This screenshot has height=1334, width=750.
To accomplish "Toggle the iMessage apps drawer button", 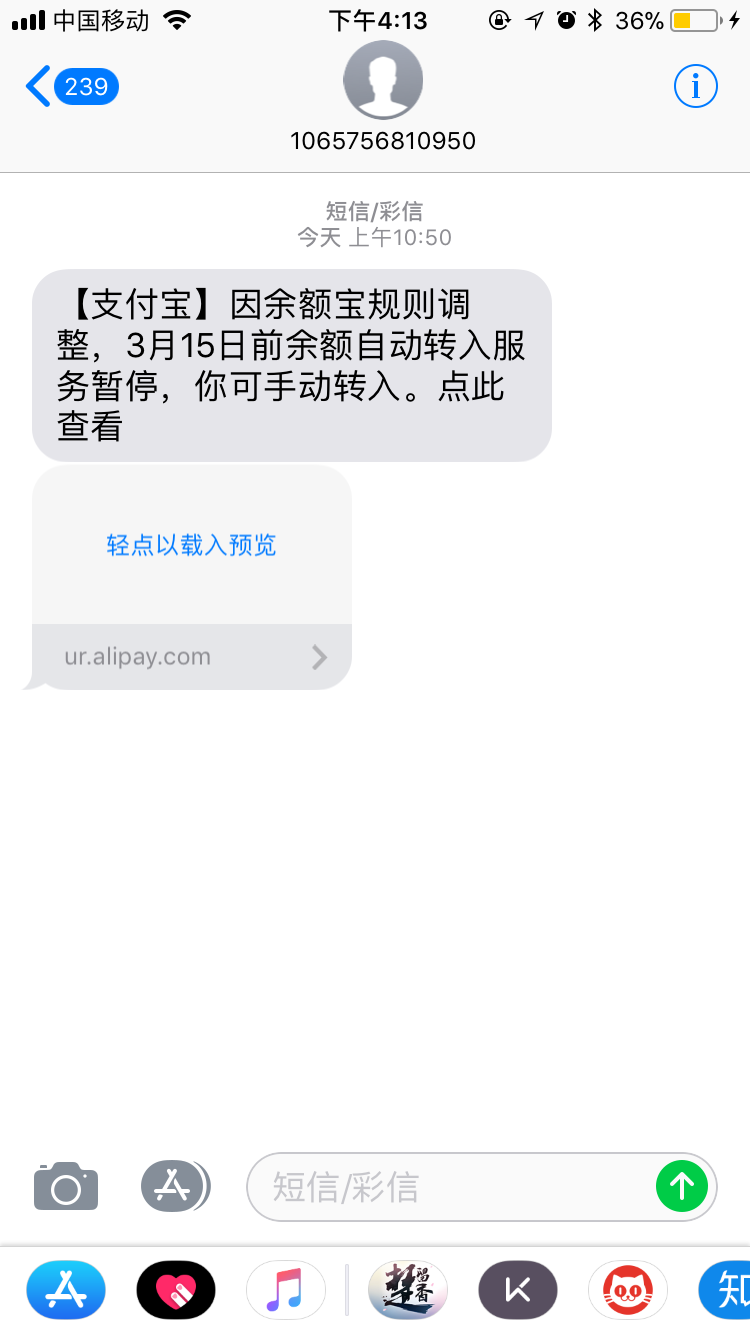I will tap(174, 1187).
